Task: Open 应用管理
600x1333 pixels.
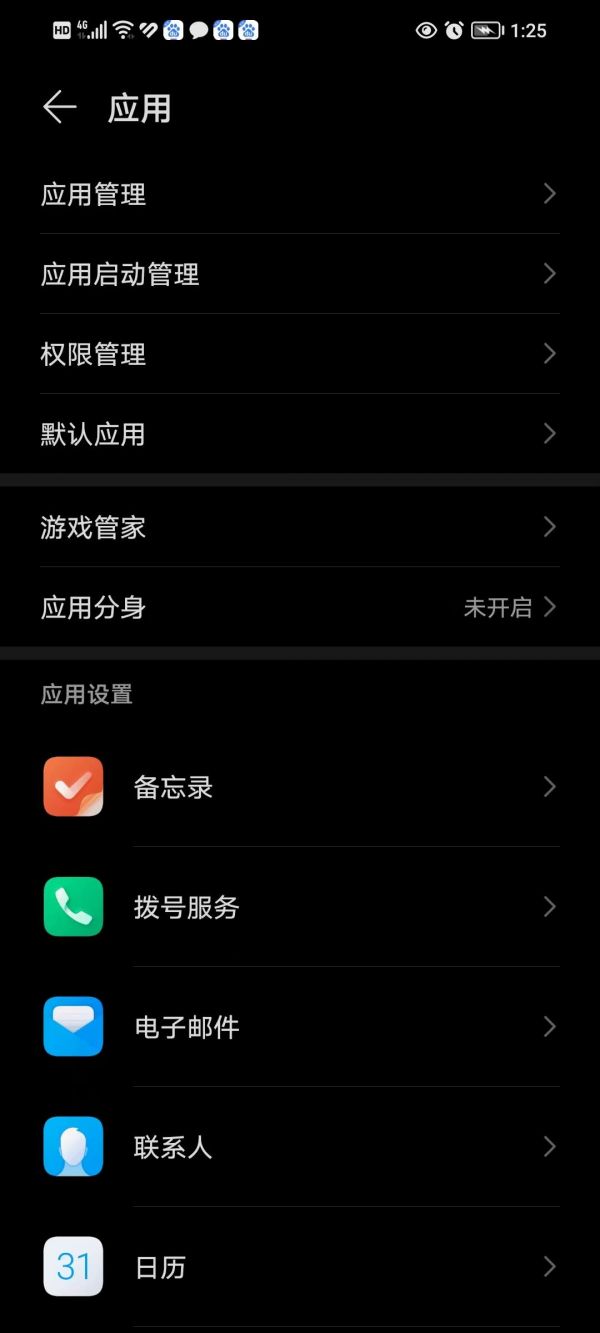Action: (300, 194)
